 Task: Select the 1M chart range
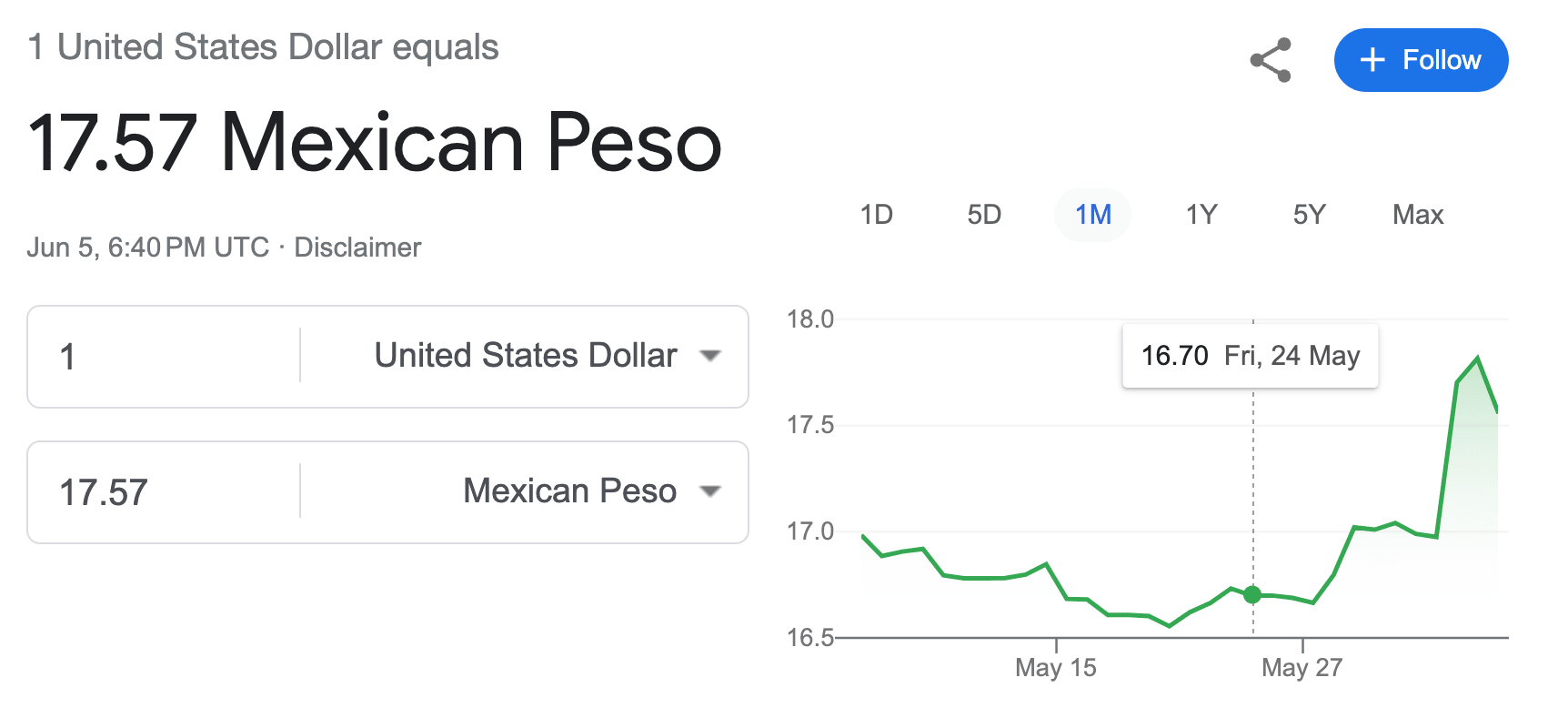[x=1092, y=215]
